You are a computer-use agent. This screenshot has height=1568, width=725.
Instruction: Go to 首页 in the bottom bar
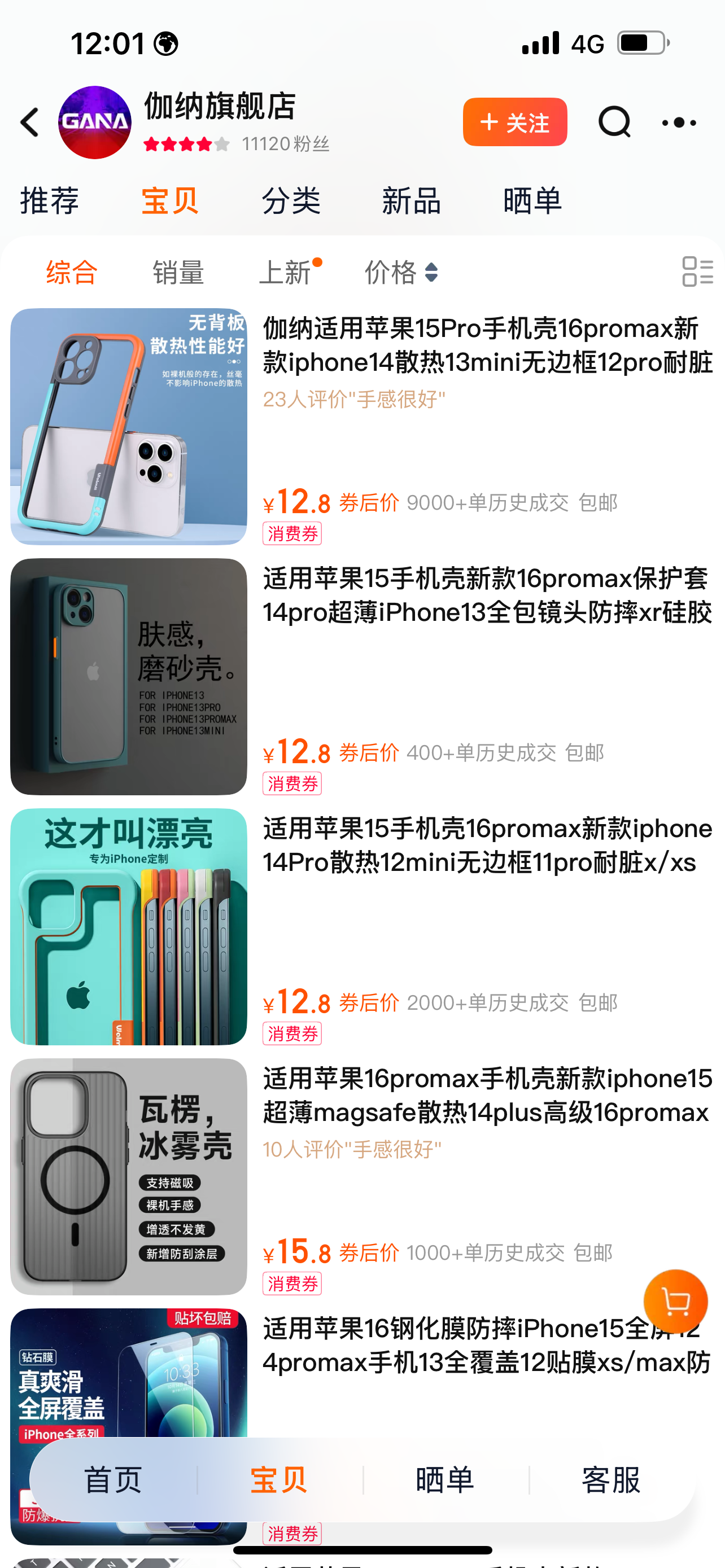coord(113,1480)
